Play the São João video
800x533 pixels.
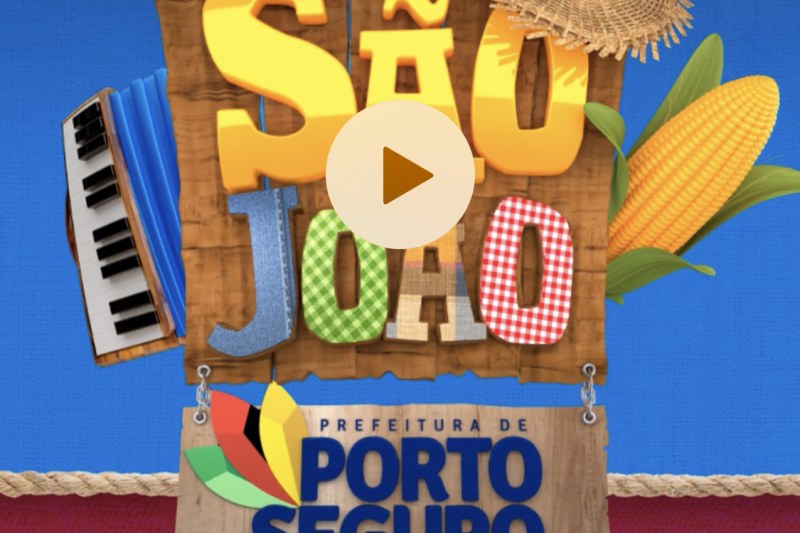[400, 175]
